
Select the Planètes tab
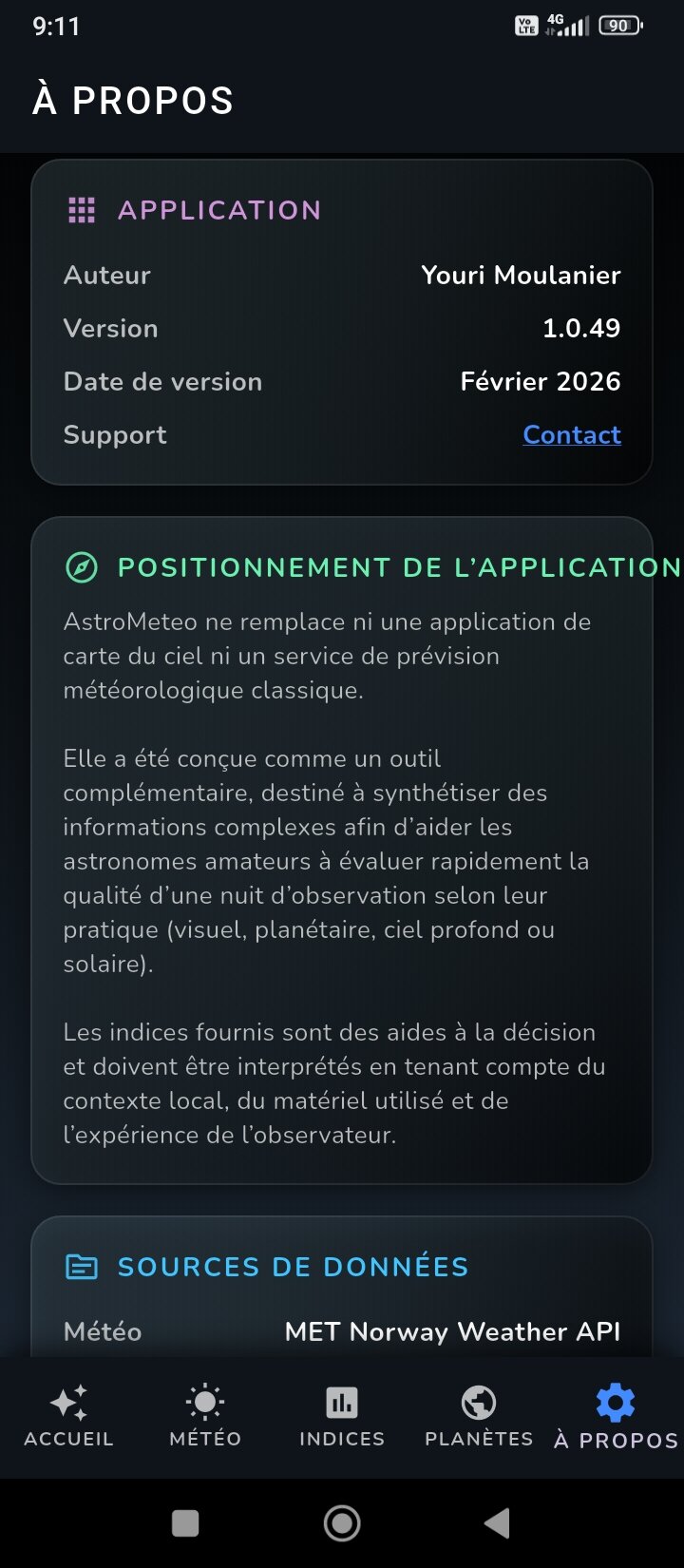[479, 1416]
